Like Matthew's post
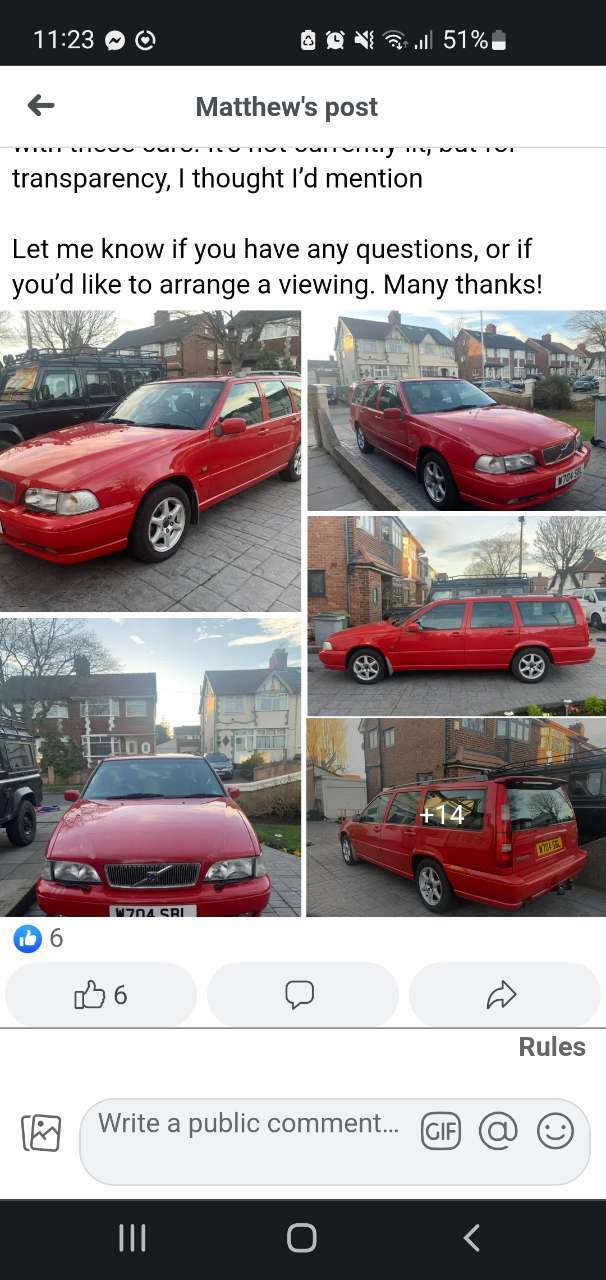The height and width of the screenshot is (1280, 606). coord(101,994)
